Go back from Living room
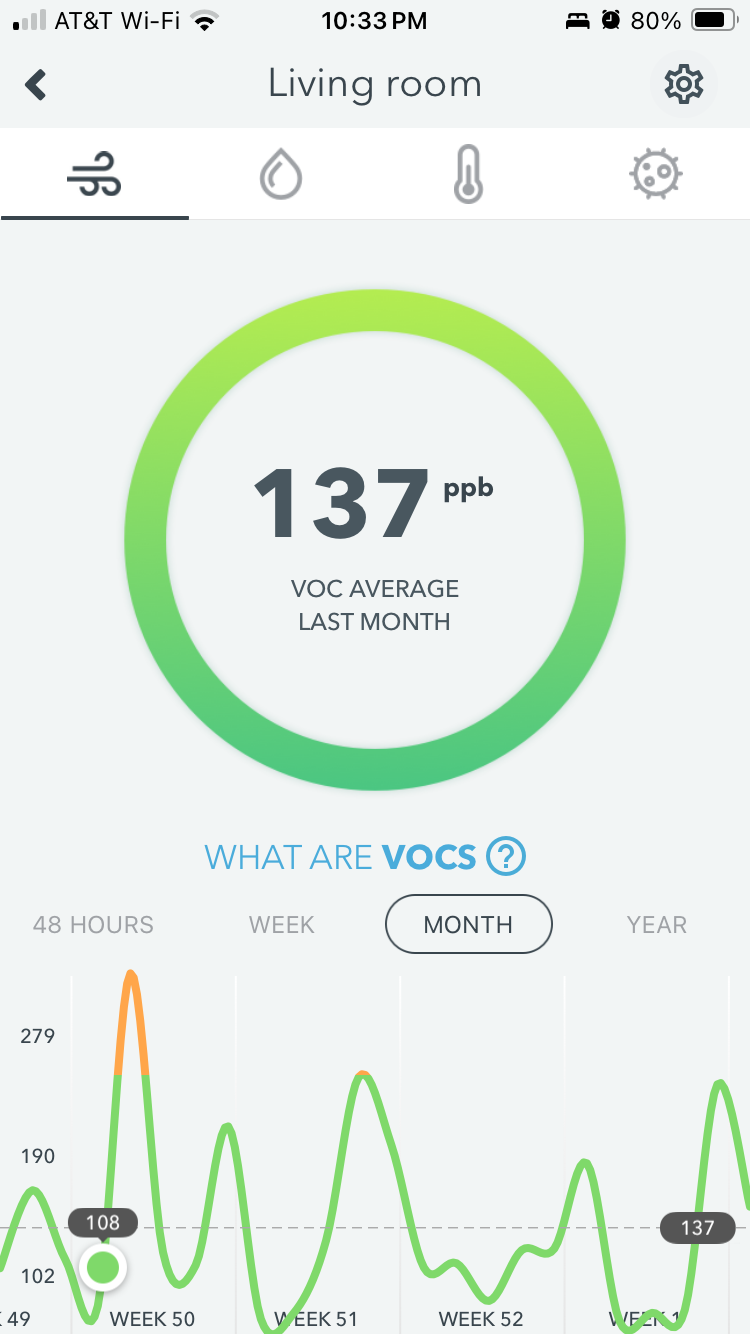Image resolution: width=750 pixels, height=1334 pixels. click(37, 85)
